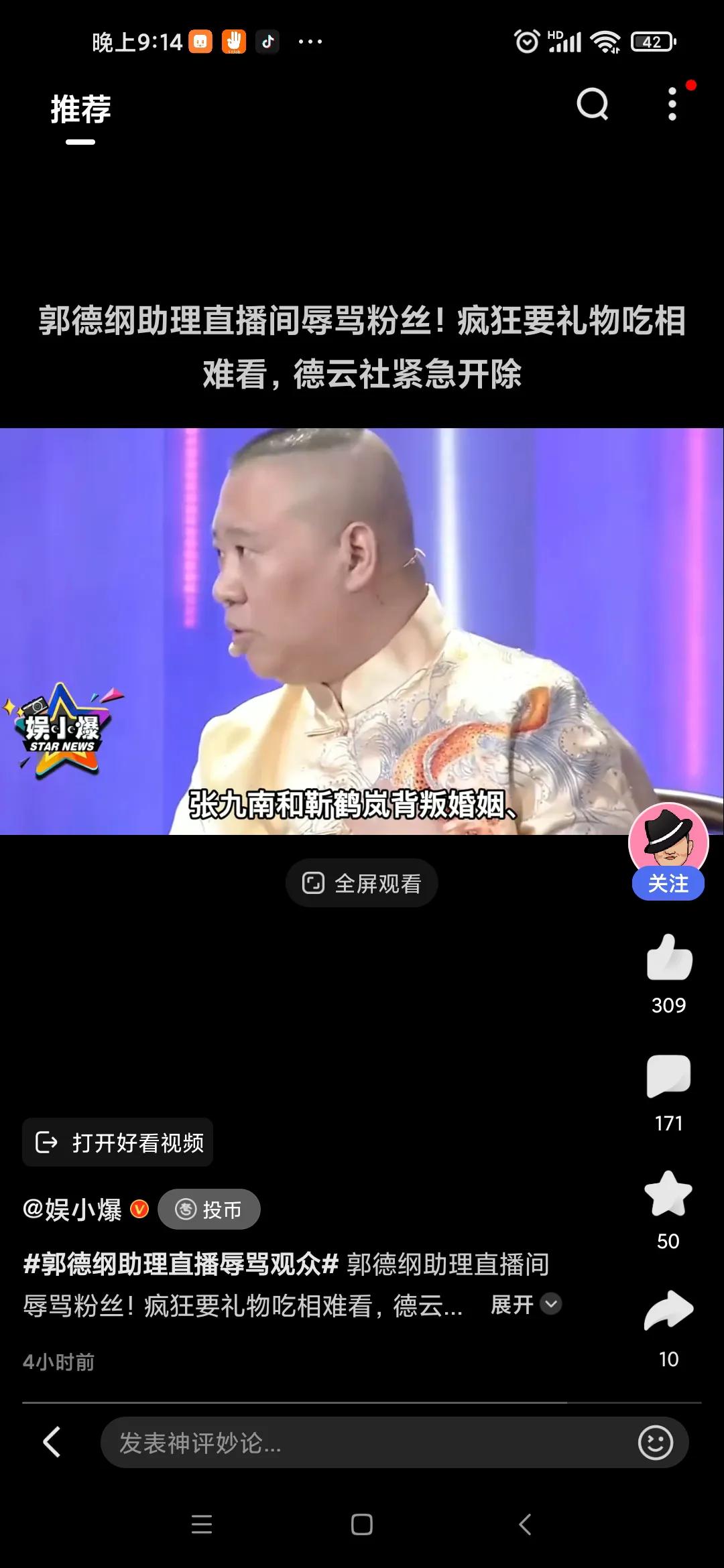The width and height of the screenshot is (724, 1568).
Task: Tap the chevron beside 展开
Action: click(x=550, y=1304)
